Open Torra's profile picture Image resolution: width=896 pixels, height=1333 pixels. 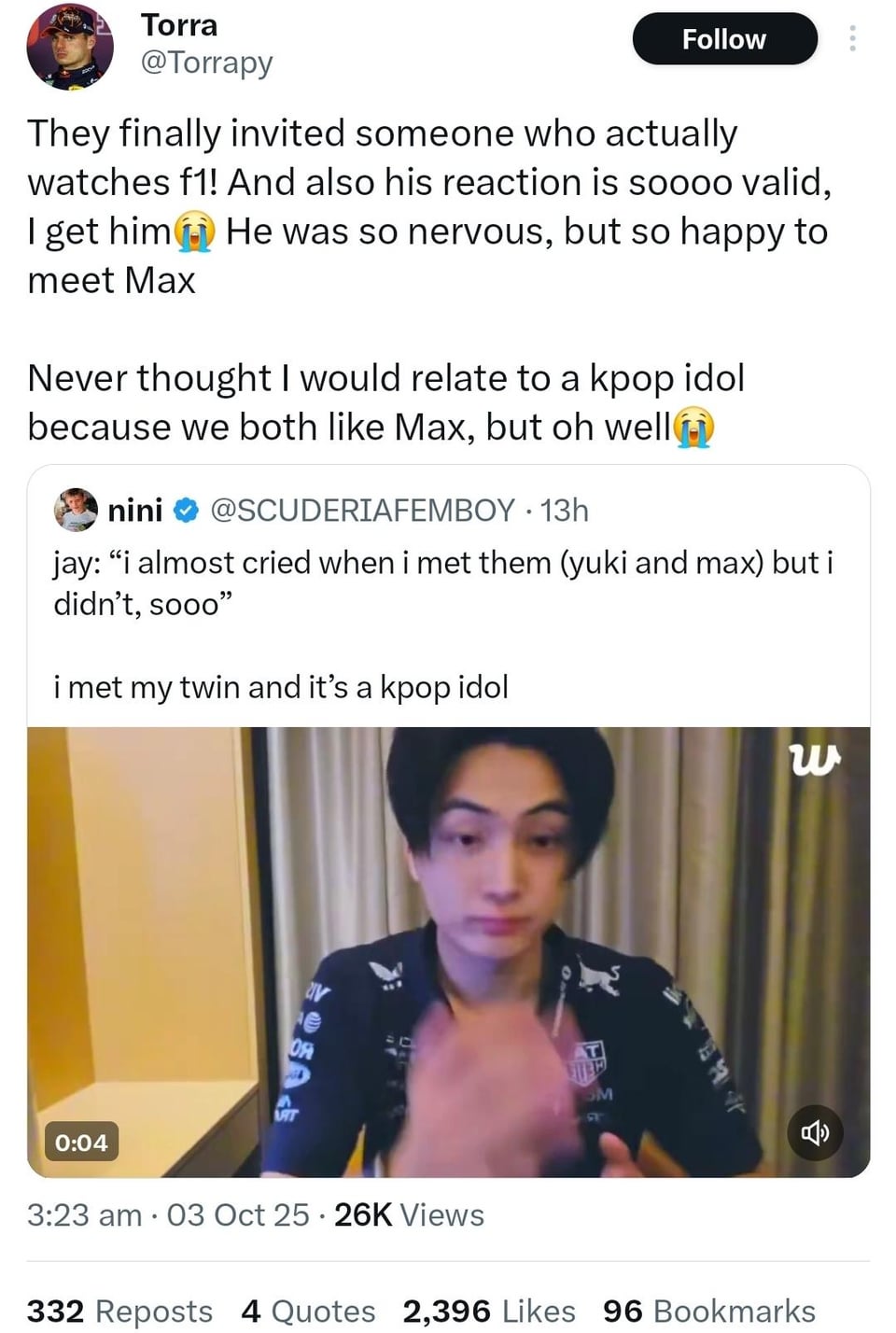tap(70, 47)
